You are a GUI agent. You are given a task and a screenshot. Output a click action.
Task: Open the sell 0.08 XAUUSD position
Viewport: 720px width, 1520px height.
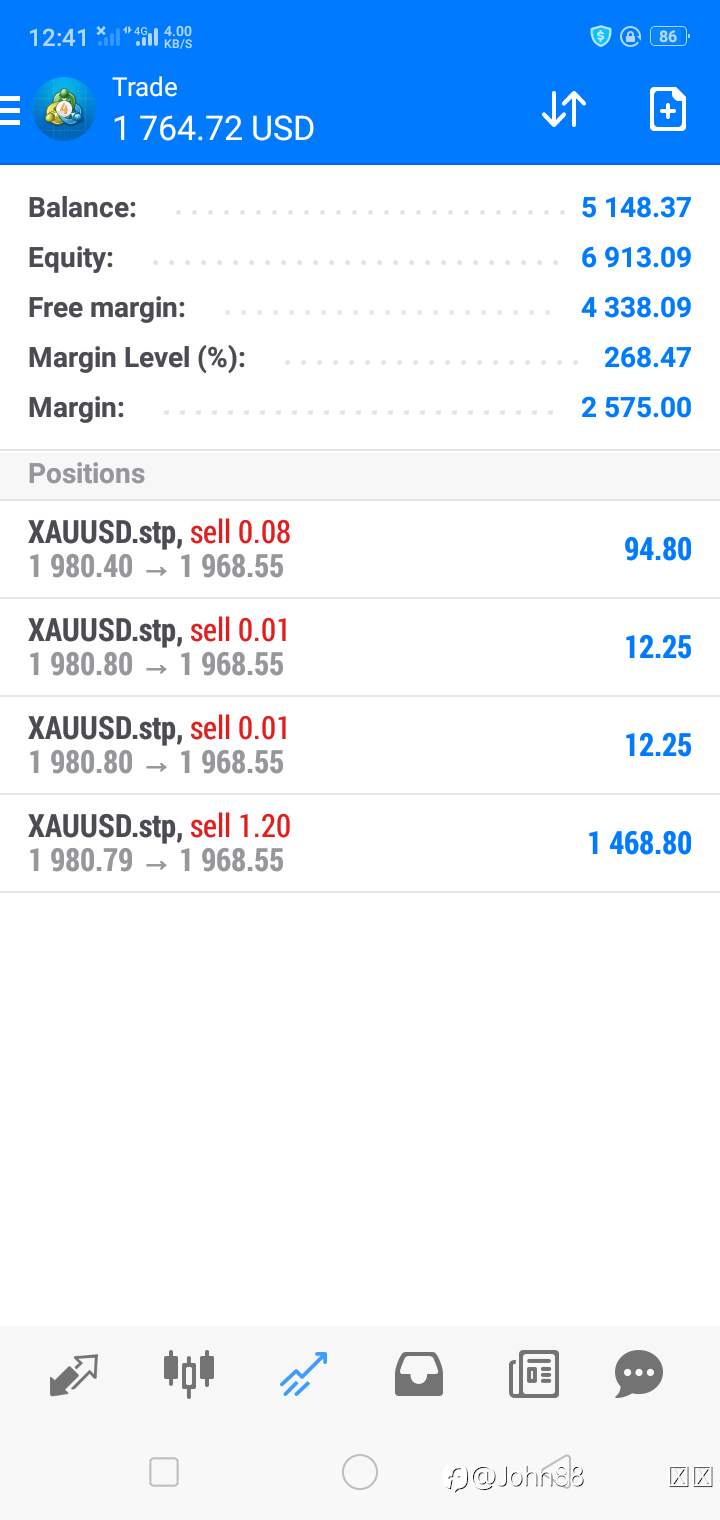360,549
